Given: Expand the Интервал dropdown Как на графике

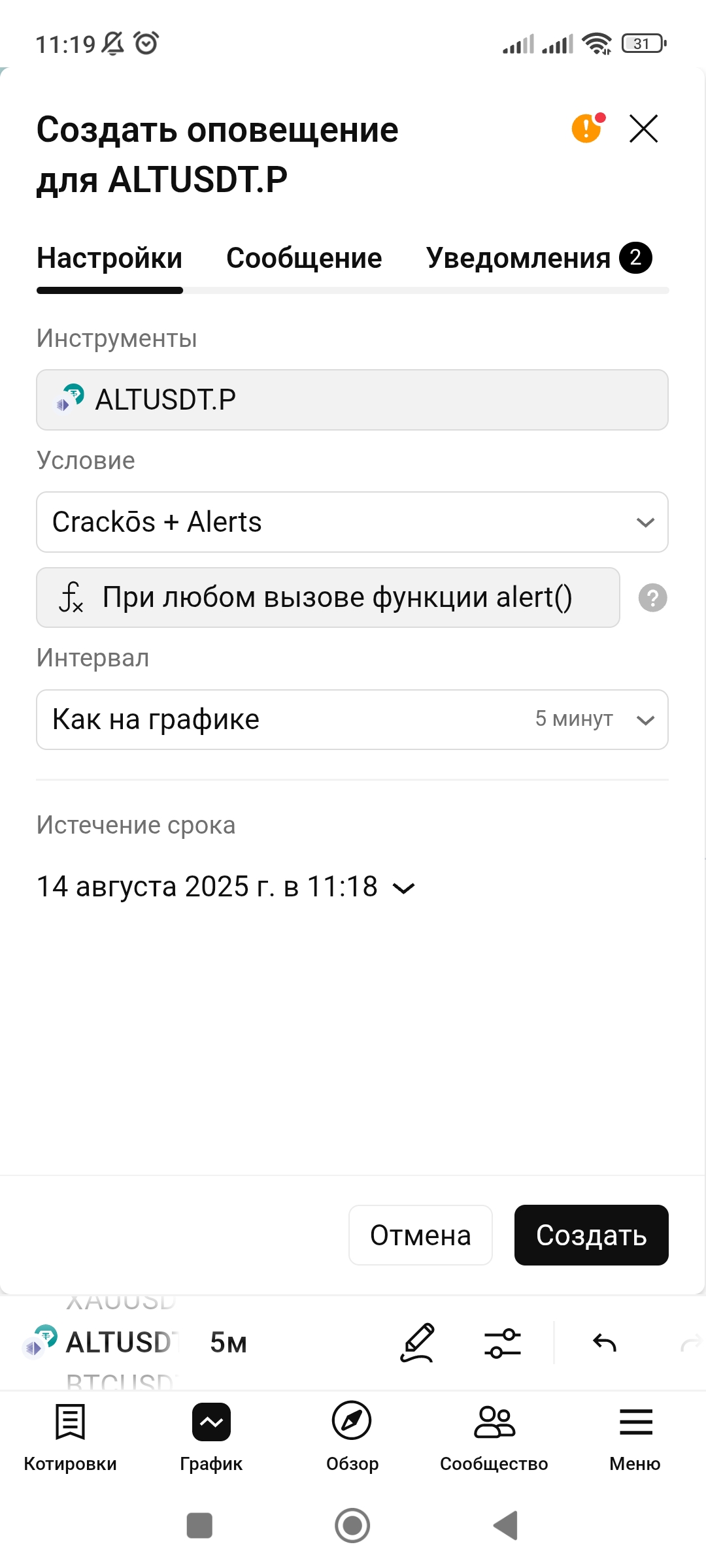Looking at the screenshot, I should click(x=352, y=719).
